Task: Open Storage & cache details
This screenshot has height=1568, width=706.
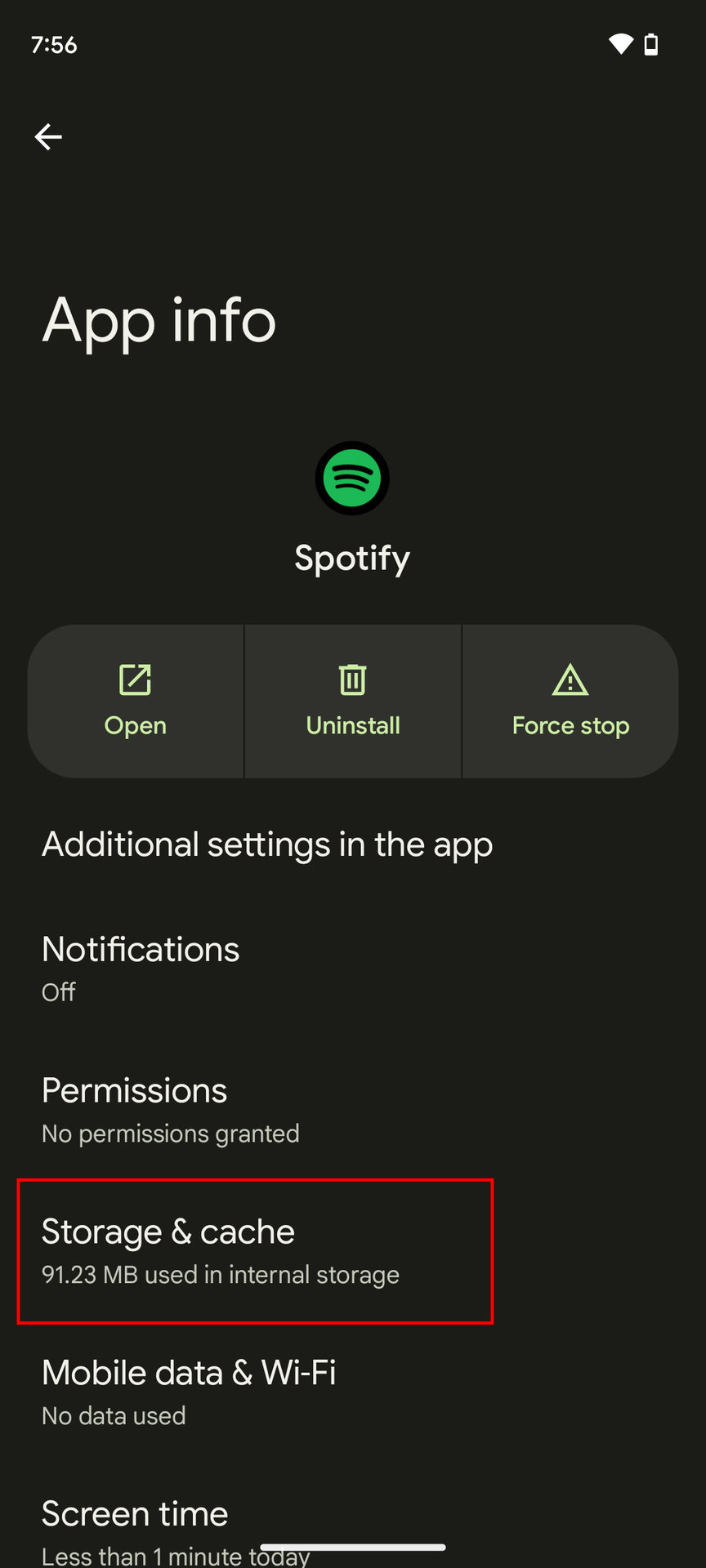Action: (221, 1250)
